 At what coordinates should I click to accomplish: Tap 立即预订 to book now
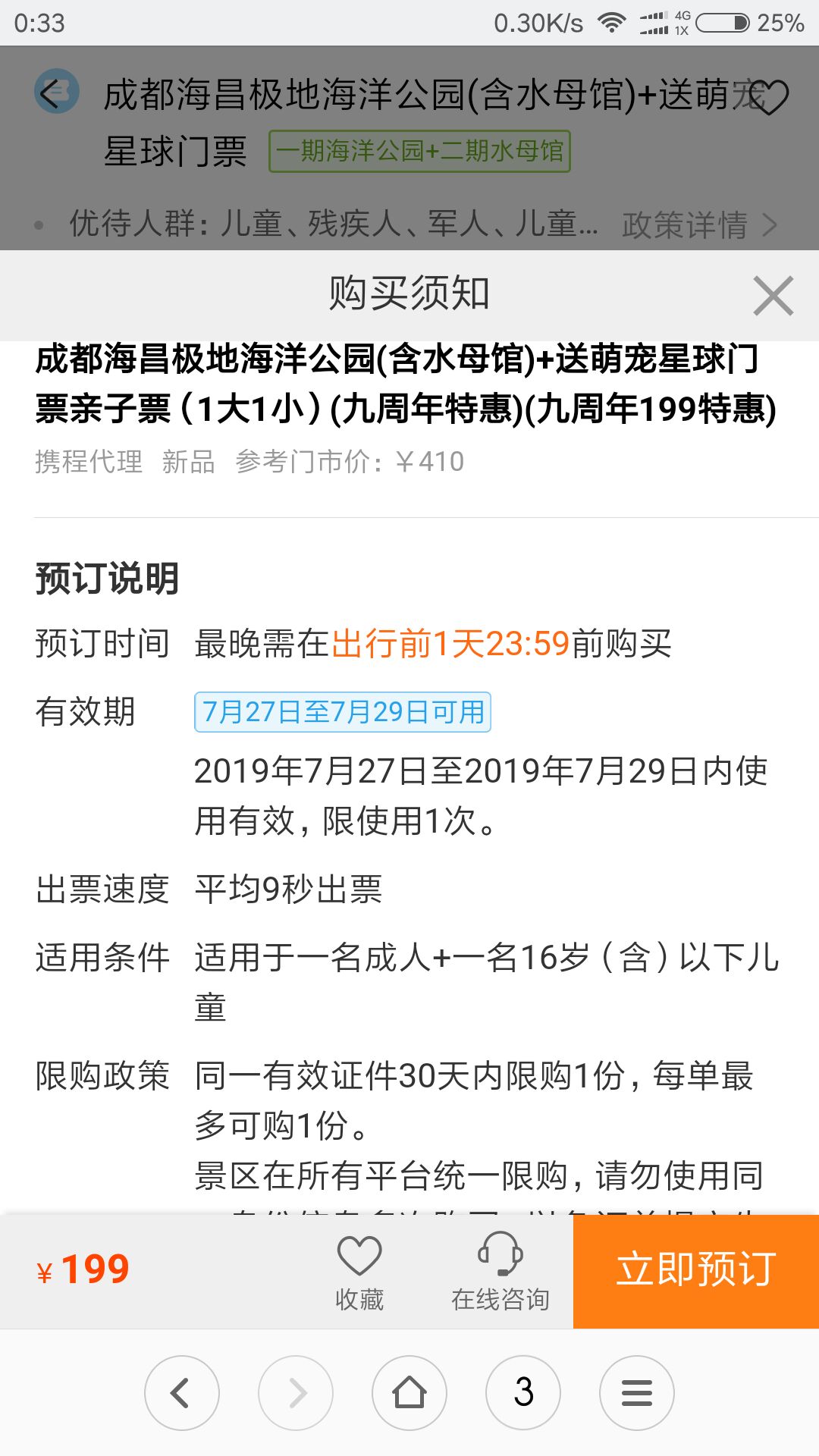696,1271
